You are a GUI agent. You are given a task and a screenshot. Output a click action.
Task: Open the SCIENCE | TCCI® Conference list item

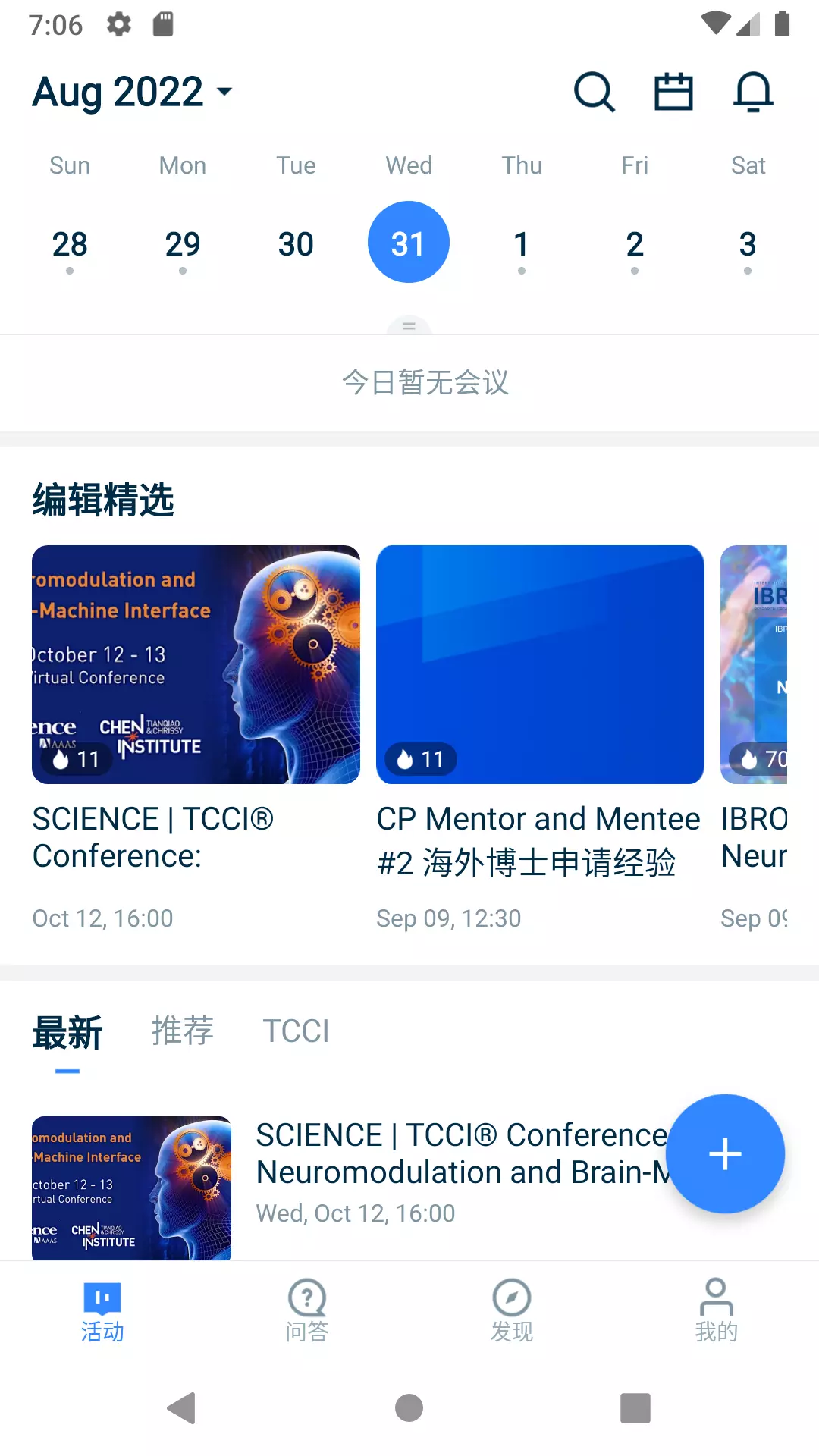point(409,1188)
